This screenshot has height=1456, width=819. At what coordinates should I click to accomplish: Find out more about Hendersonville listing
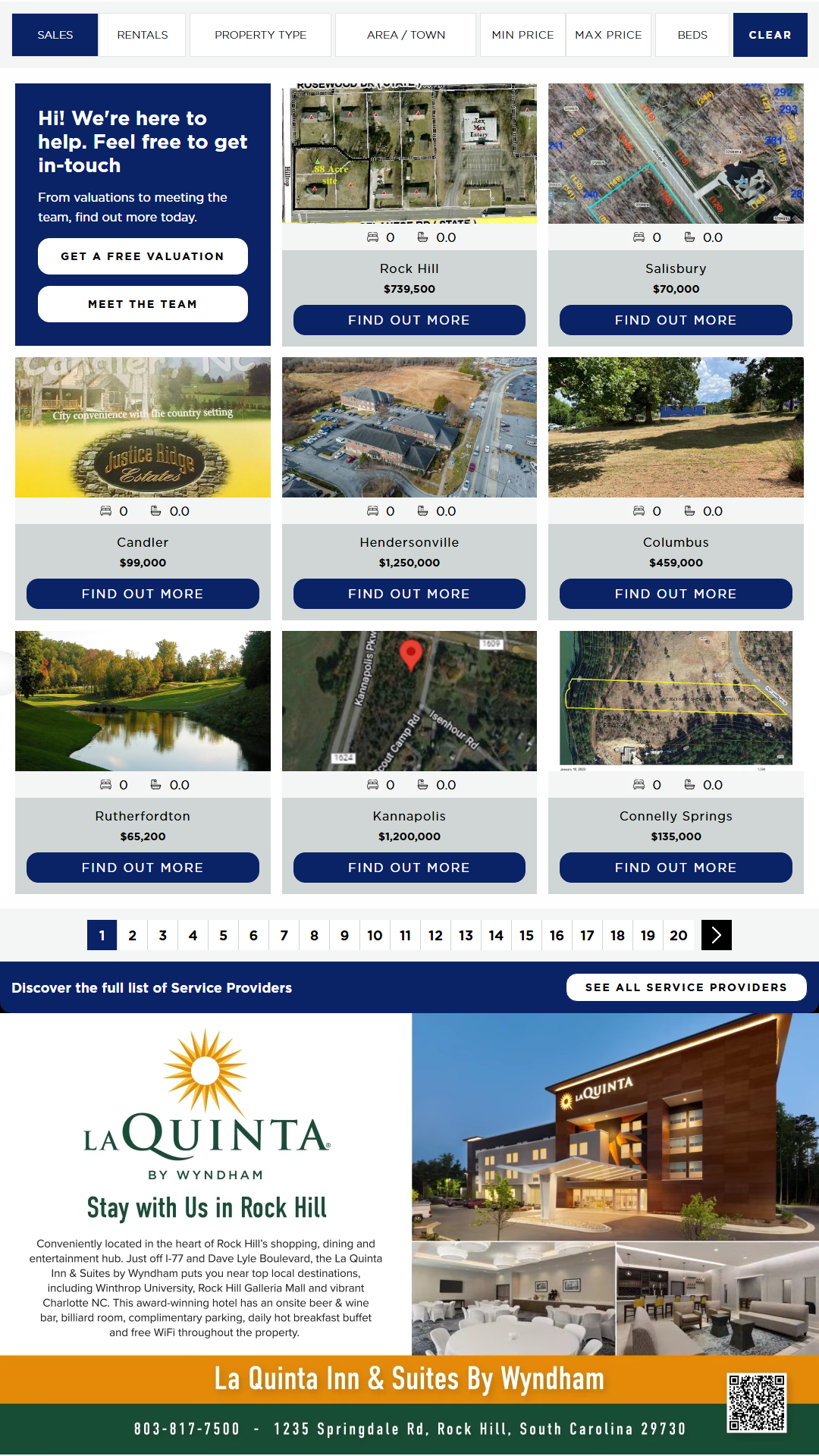click(409, 594)
